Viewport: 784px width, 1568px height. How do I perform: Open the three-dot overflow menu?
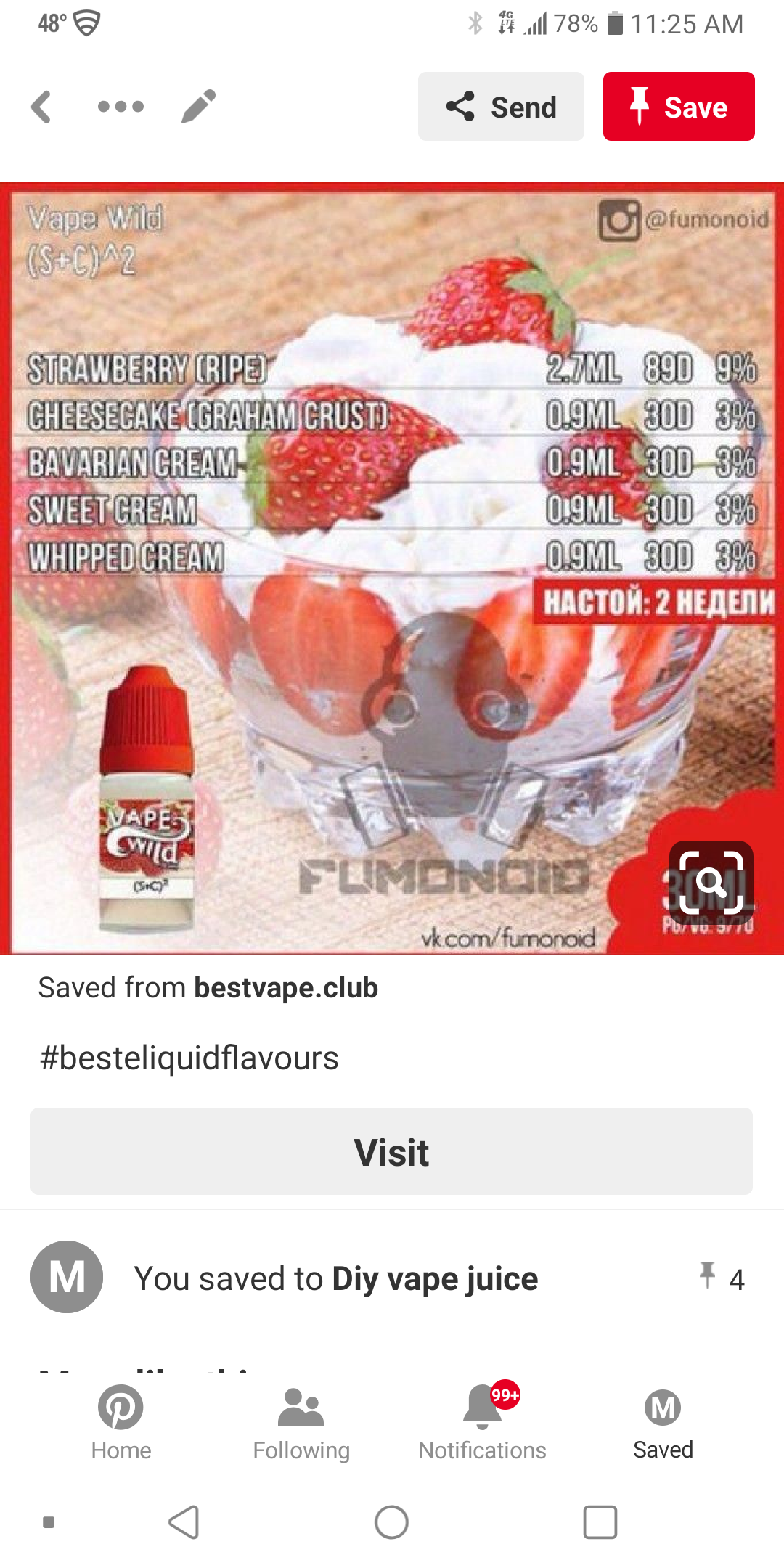[121, 107]
